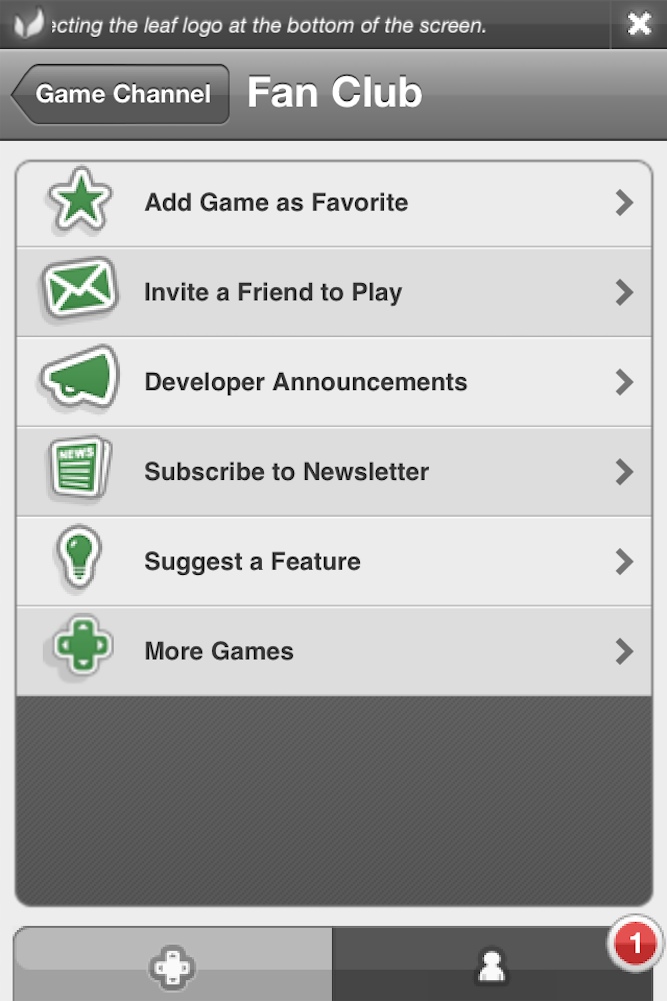Choose Suggest a Feature
Image resolution: width=667 pixels, height=1001 pixels.
[334, 562]
